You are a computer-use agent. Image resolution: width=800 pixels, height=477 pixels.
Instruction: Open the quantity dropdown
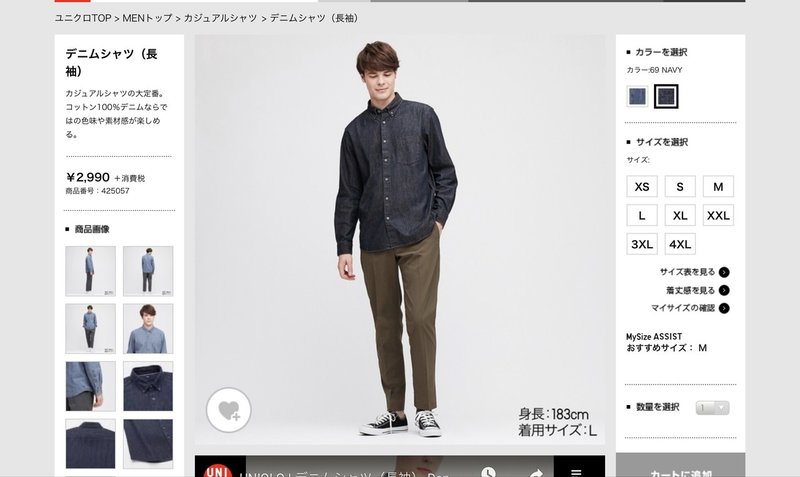[713, 408]
